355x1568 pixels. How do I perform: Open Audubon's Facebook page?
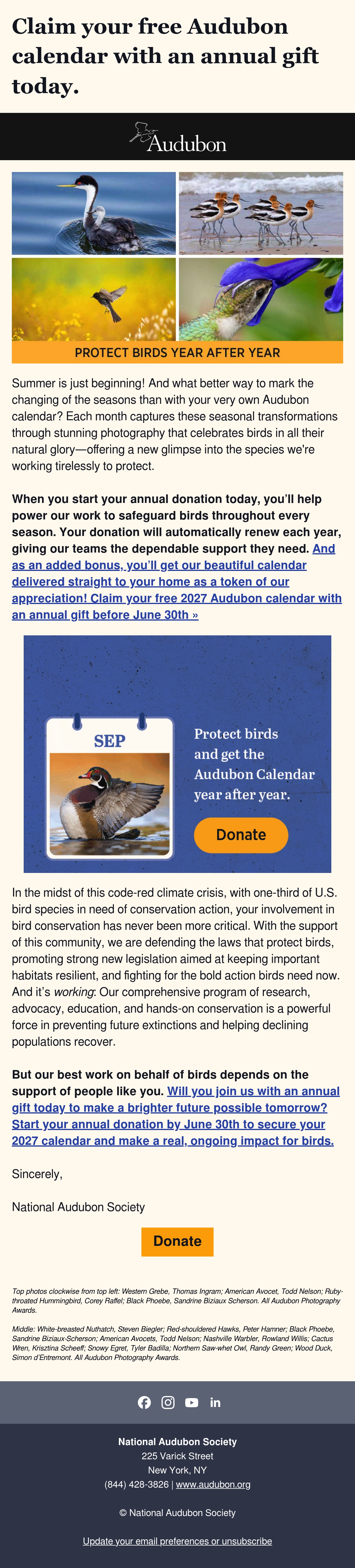click(144, 1402)
